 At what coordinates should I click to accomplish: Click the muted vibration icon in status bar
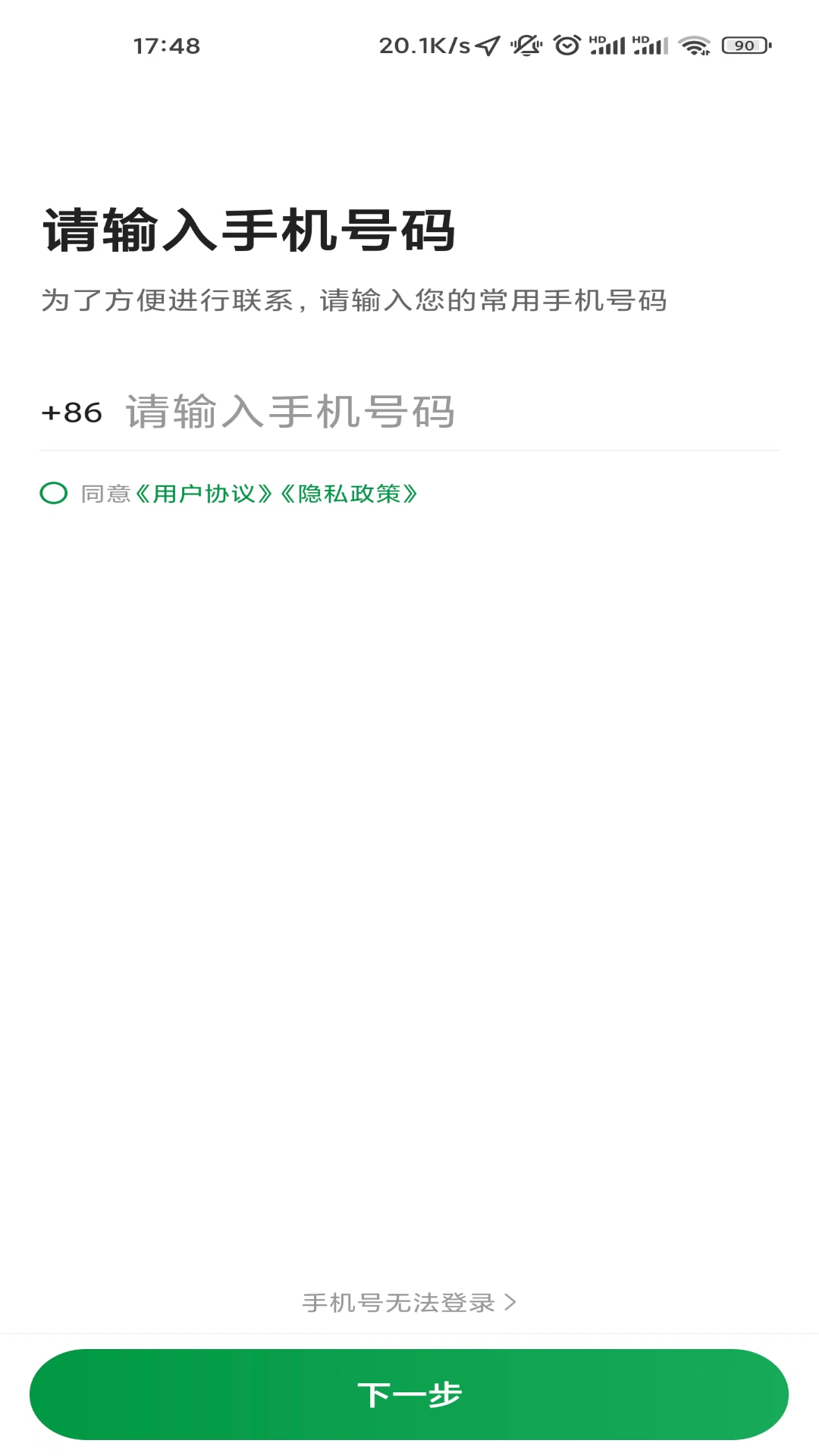point(526,45)
